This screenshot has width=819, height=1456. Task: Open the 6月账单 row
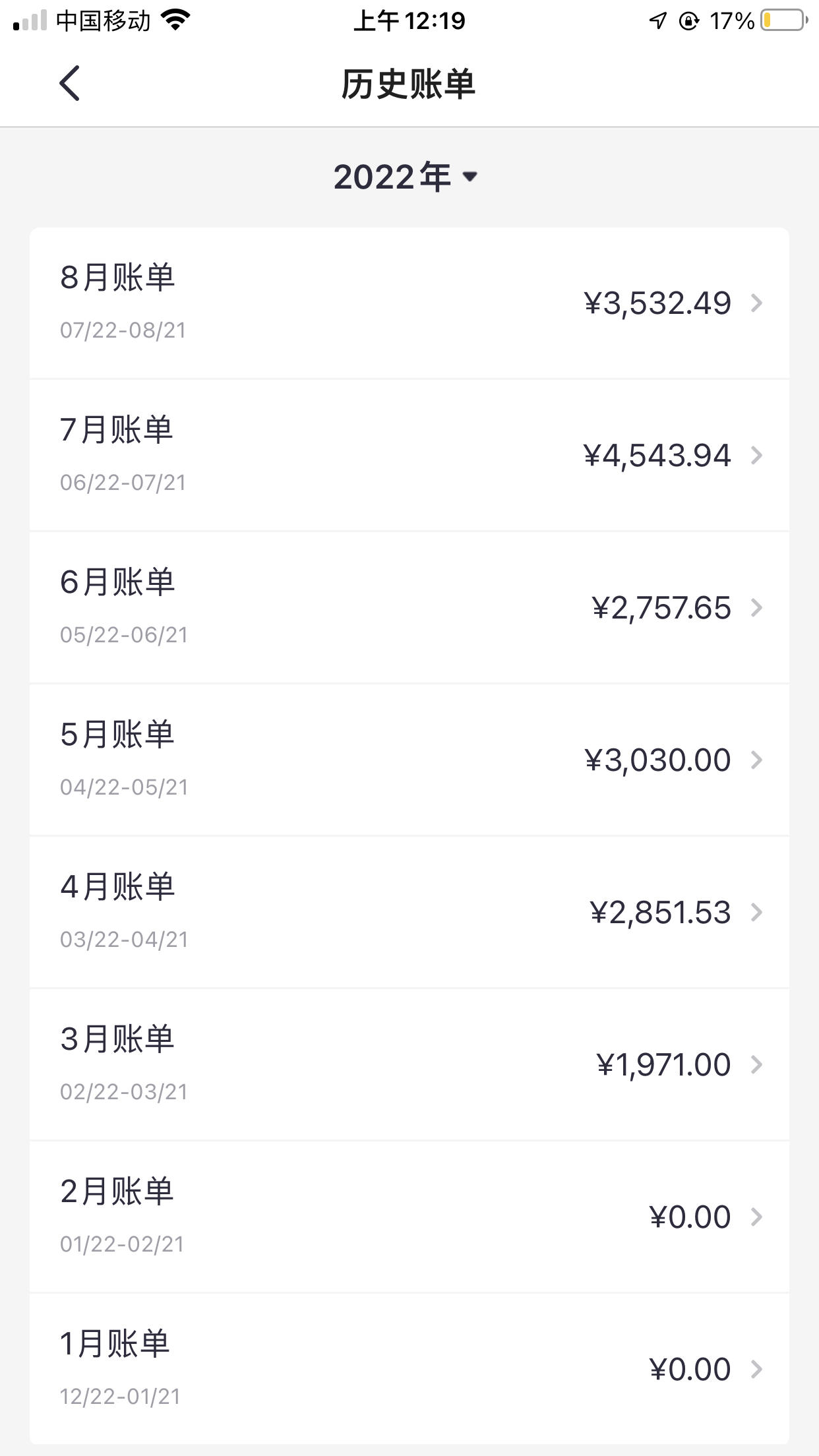[x=409, y=608]
